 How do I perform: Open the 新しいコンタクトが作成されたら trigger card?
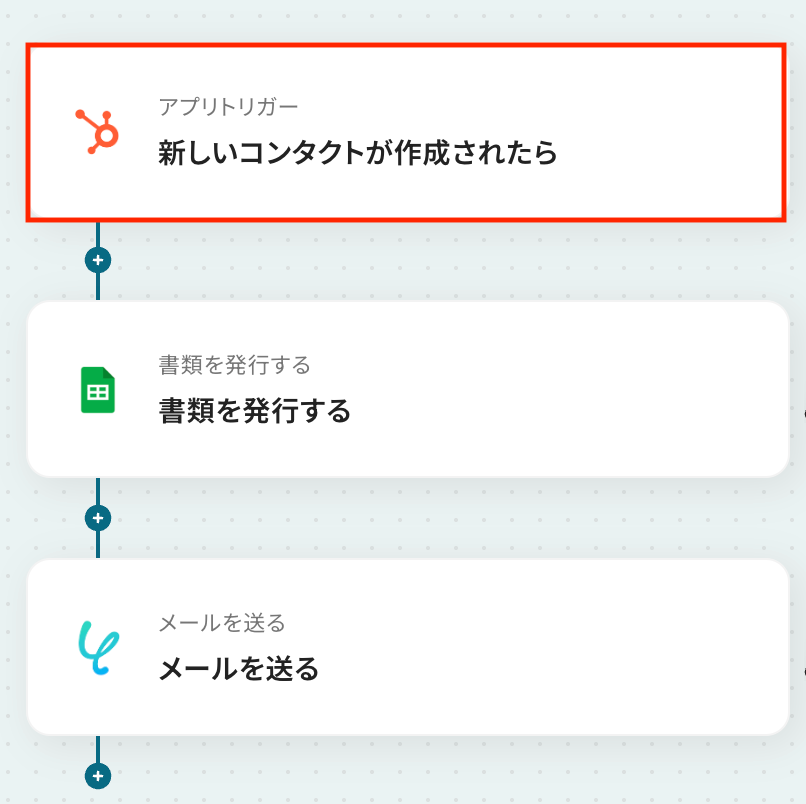coord(404,132)
